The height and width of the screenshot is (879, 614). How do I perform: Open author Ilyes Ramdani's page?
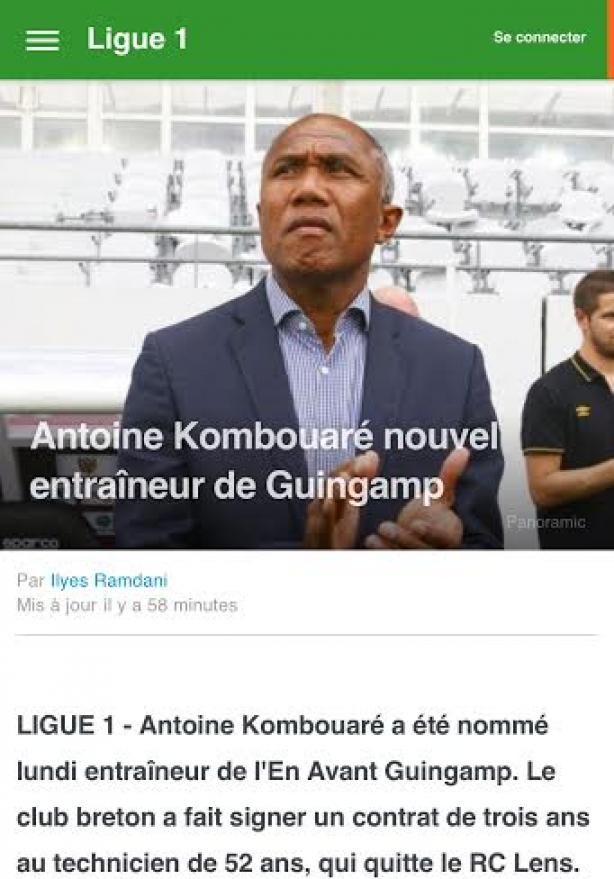click(x=109, y=581)
